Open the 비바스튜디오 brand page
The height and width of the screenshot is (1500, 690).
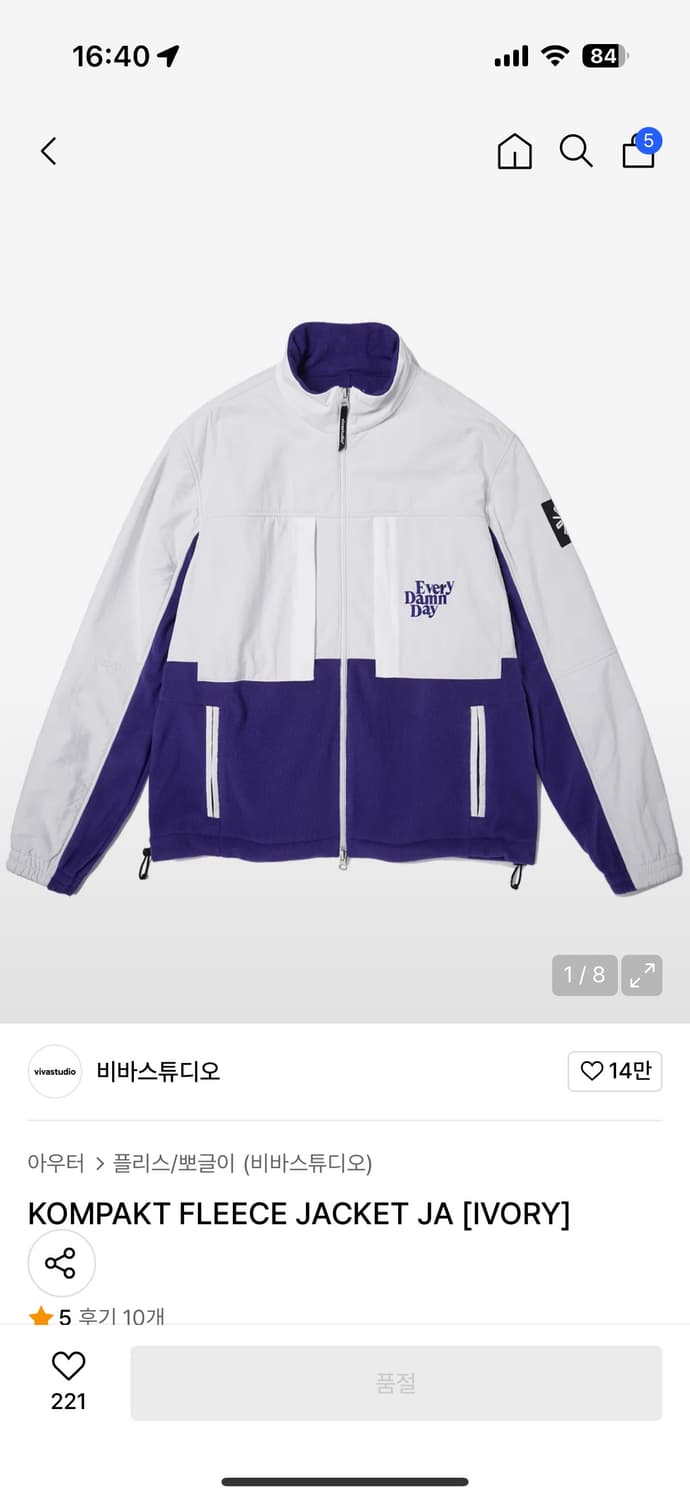click(158, 1071)
